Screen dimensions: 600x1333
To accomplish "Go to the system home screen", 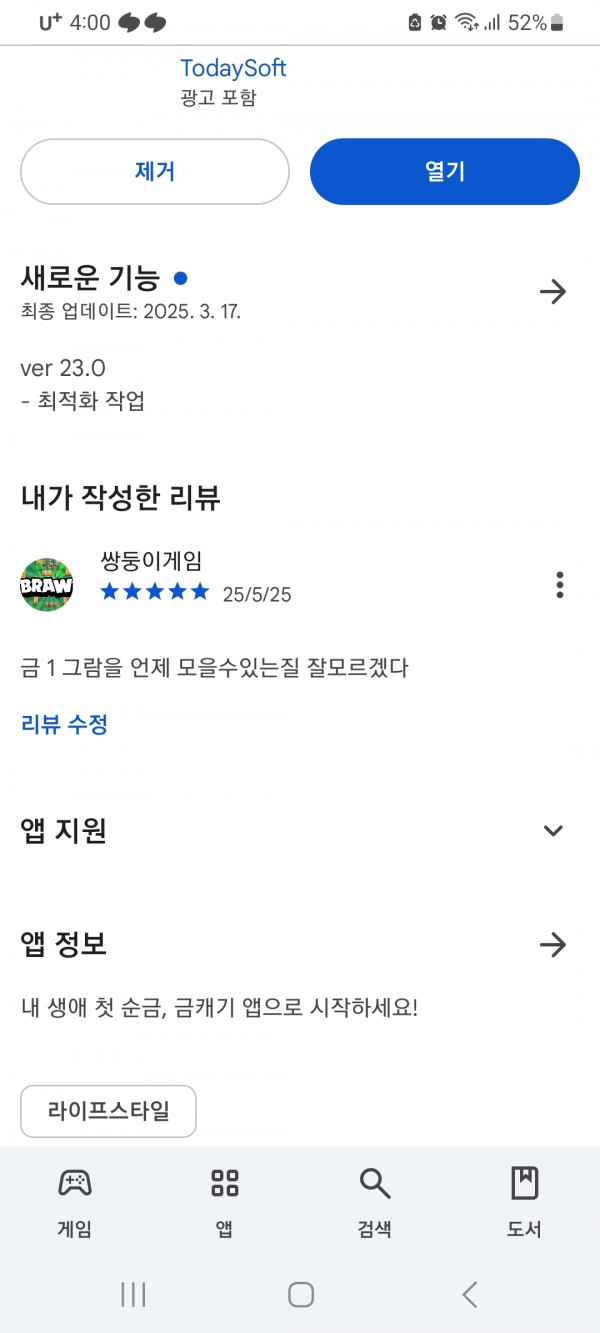I will click(x=301, y=1295).
